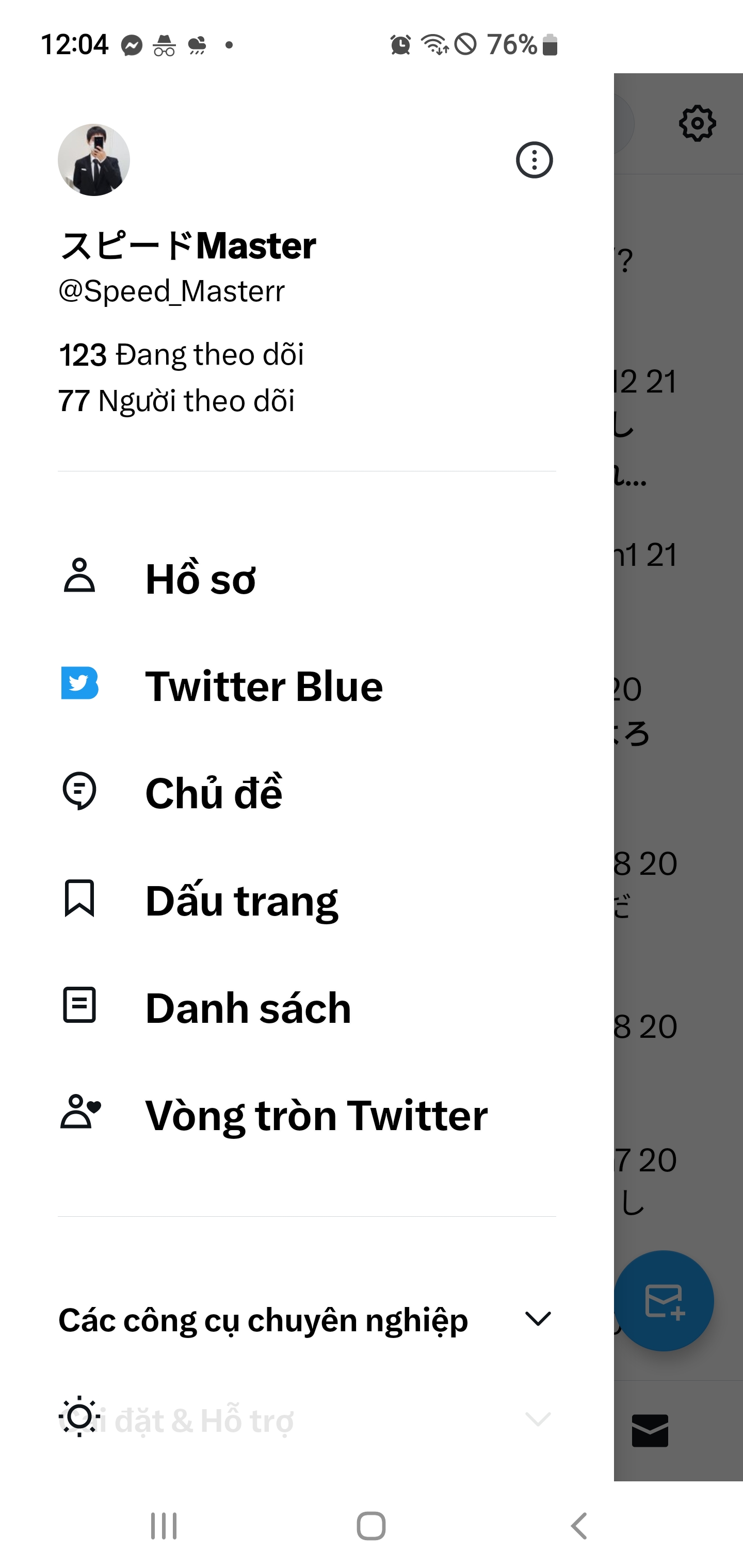View the 77 Người theo dõi list
Screen dimensions: 743x1568
point(176,401)
